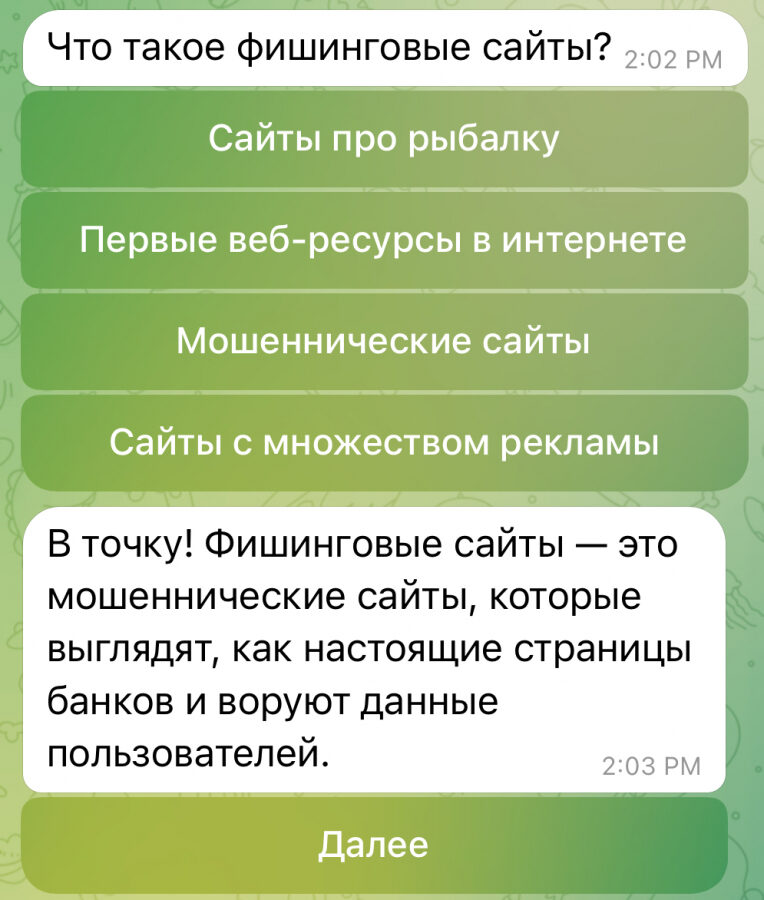Select the answer 'Сайты про рыбалку'
Image resolution: width=764 pixels, height=900 pixels.
(383, 139)
